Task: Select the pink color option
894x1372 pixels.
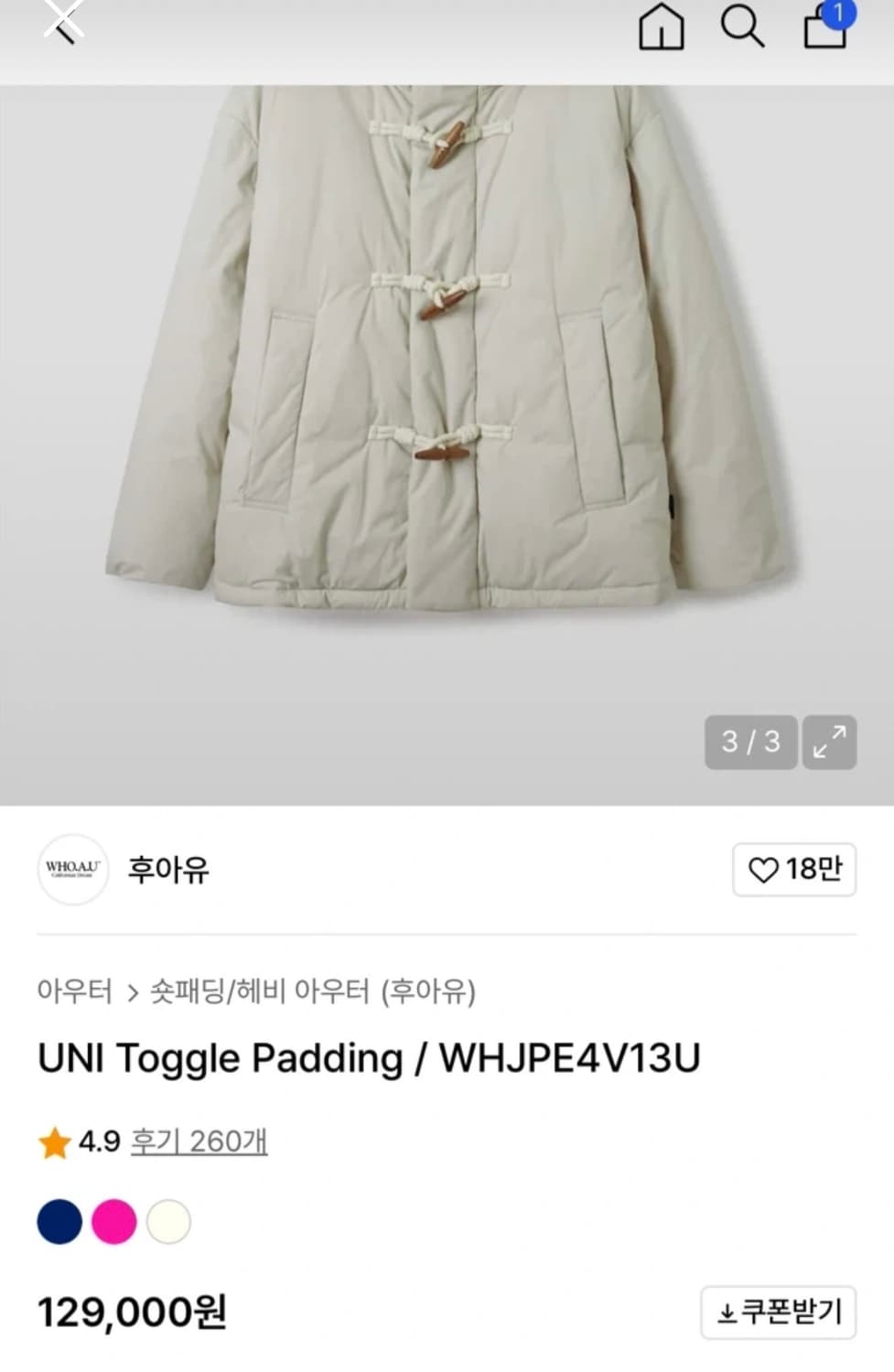Action: tap(112, 1220)
